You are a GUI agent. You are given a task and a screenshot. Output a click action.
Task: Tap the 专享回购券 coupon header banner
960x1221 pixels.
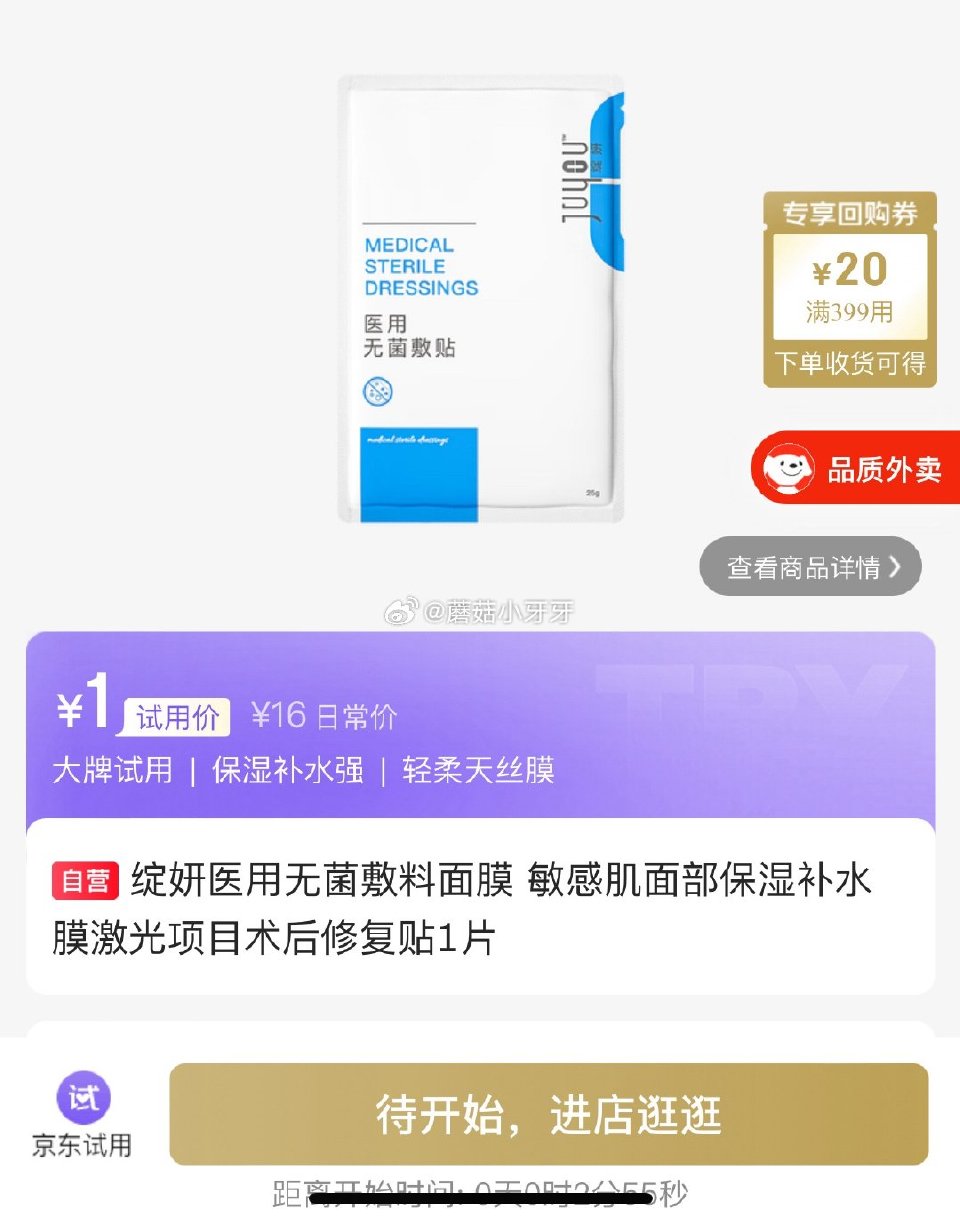point(850,213)
